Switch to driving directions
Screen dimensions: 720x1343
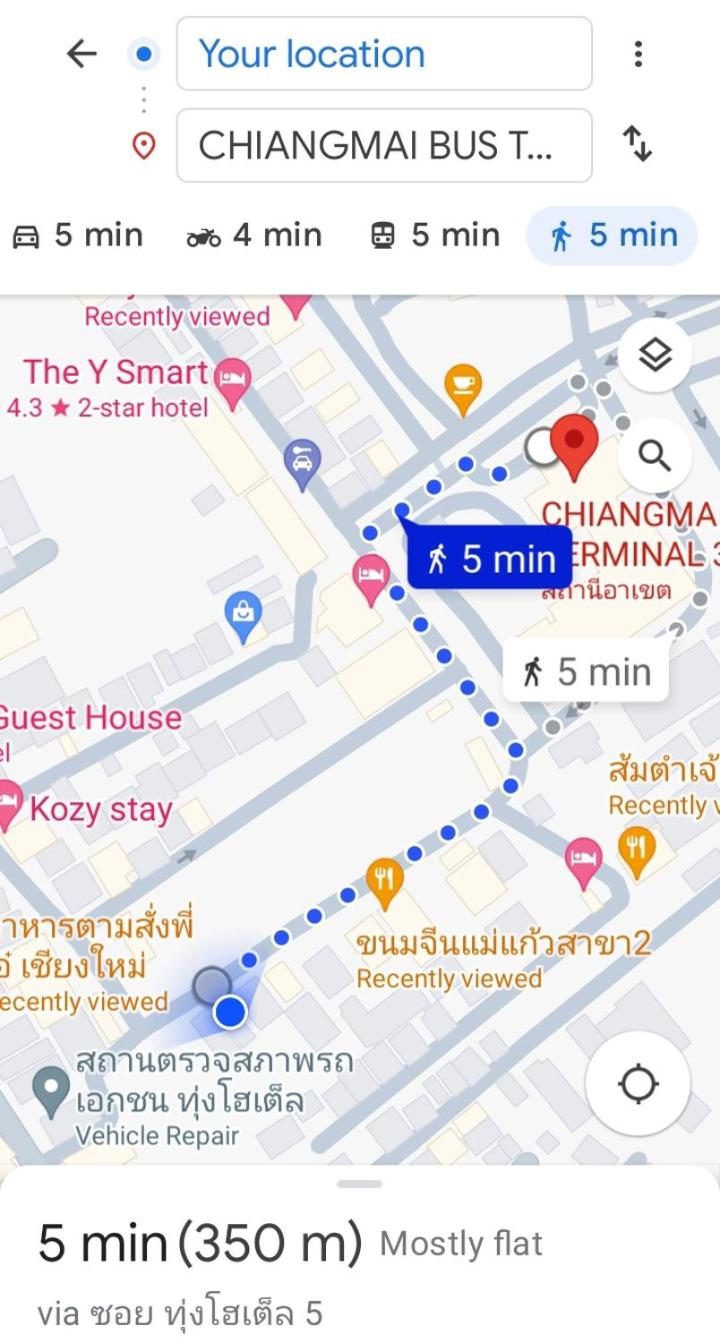[78, 236]
